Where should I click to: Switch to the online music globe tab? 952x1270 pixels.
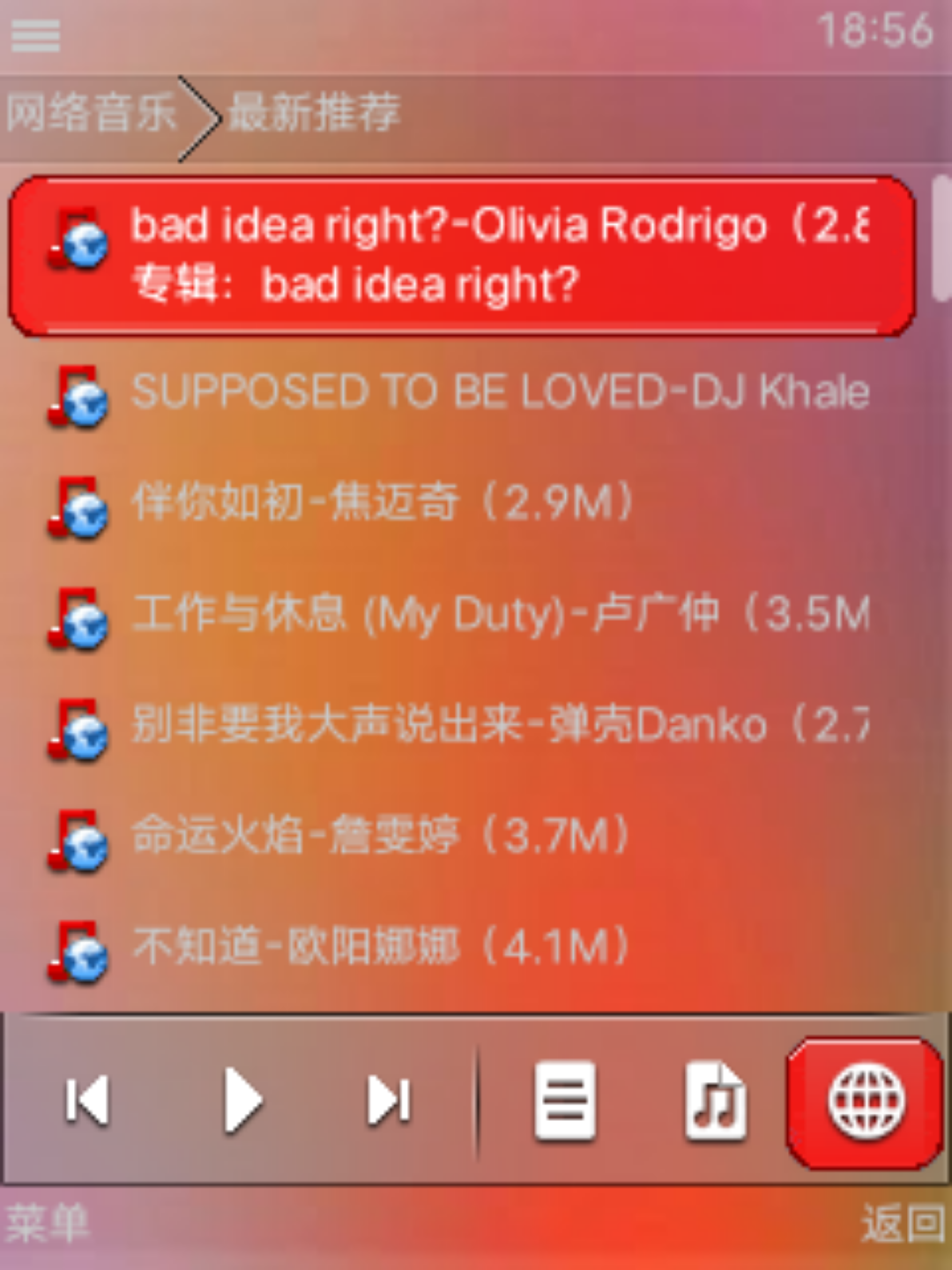pyautogui.click(x=865, y=1102)
